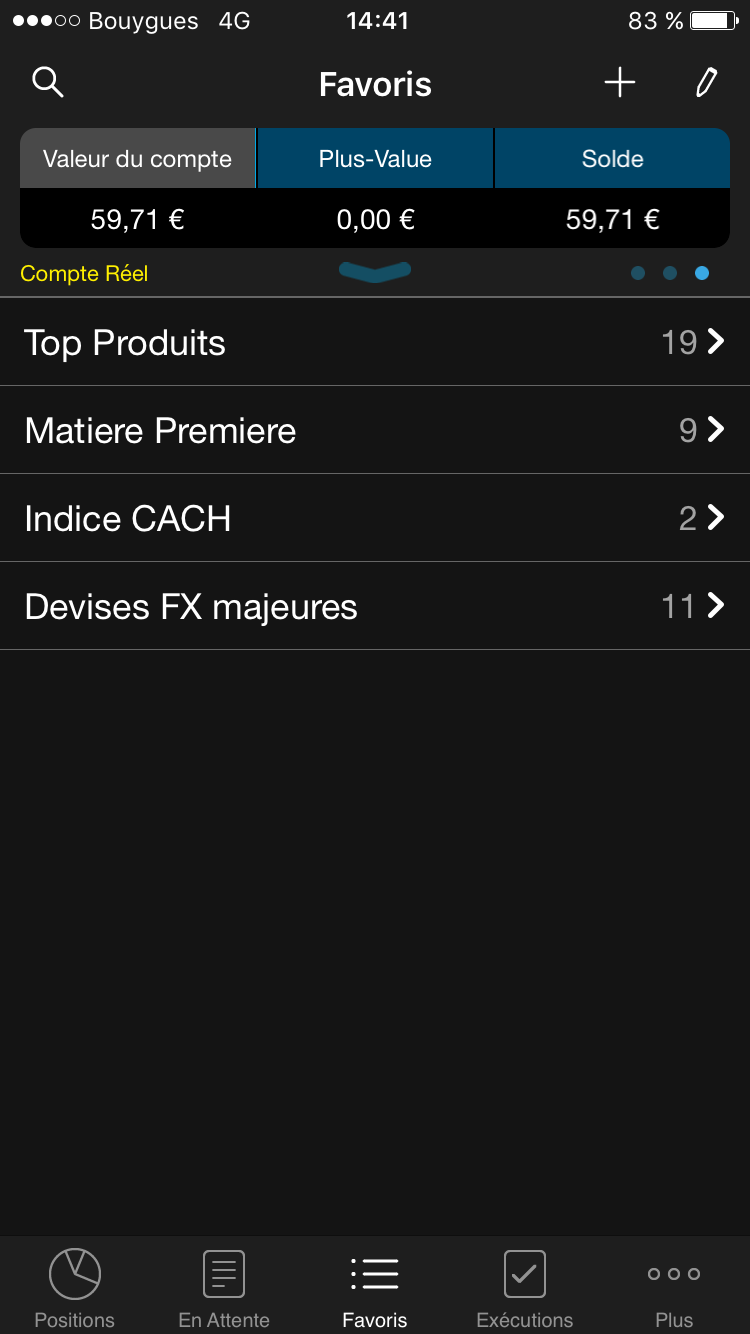Open the Matiere Premiere list
The height and width of the screenshot is (1334, 750).
click(375, 430)
